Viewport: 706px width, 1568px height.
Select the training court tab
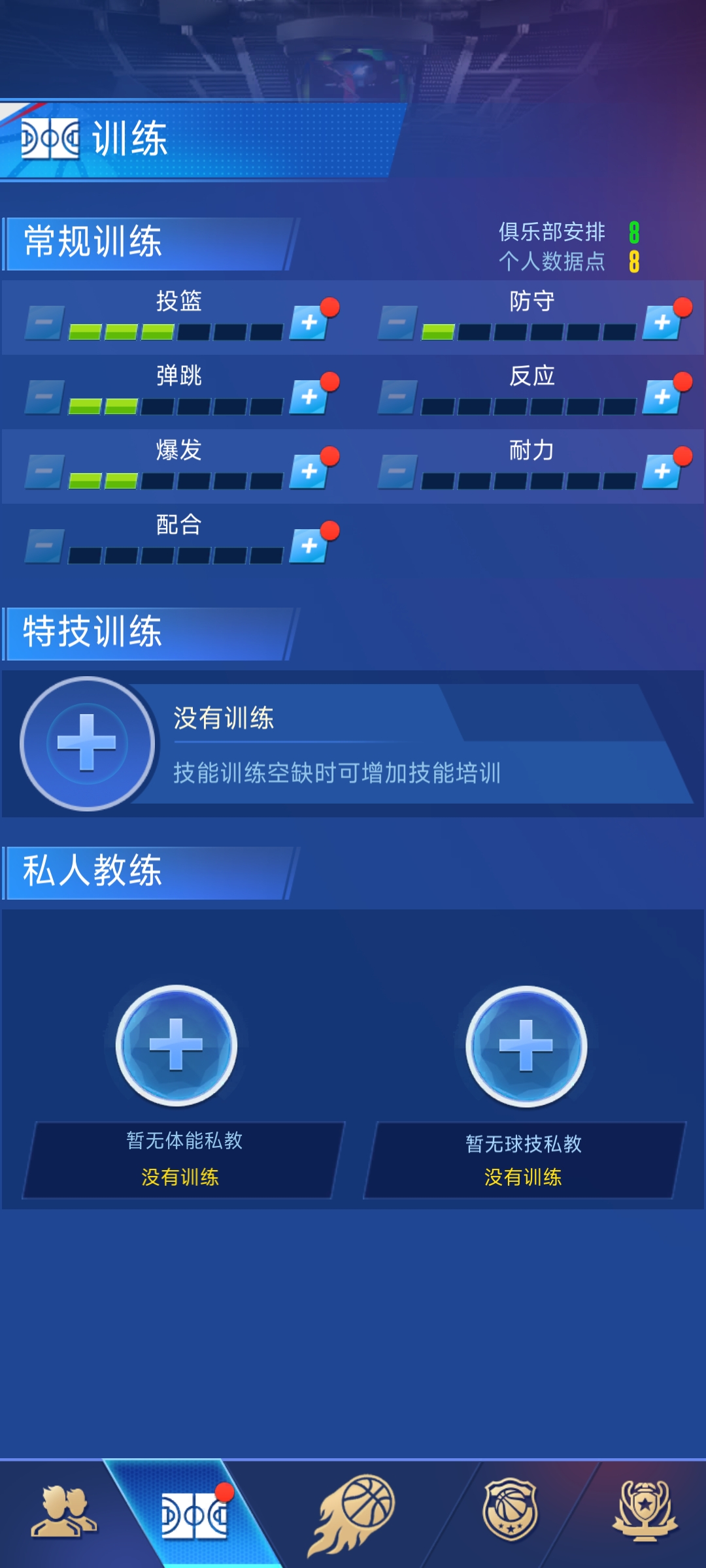tap(194, 1514)
